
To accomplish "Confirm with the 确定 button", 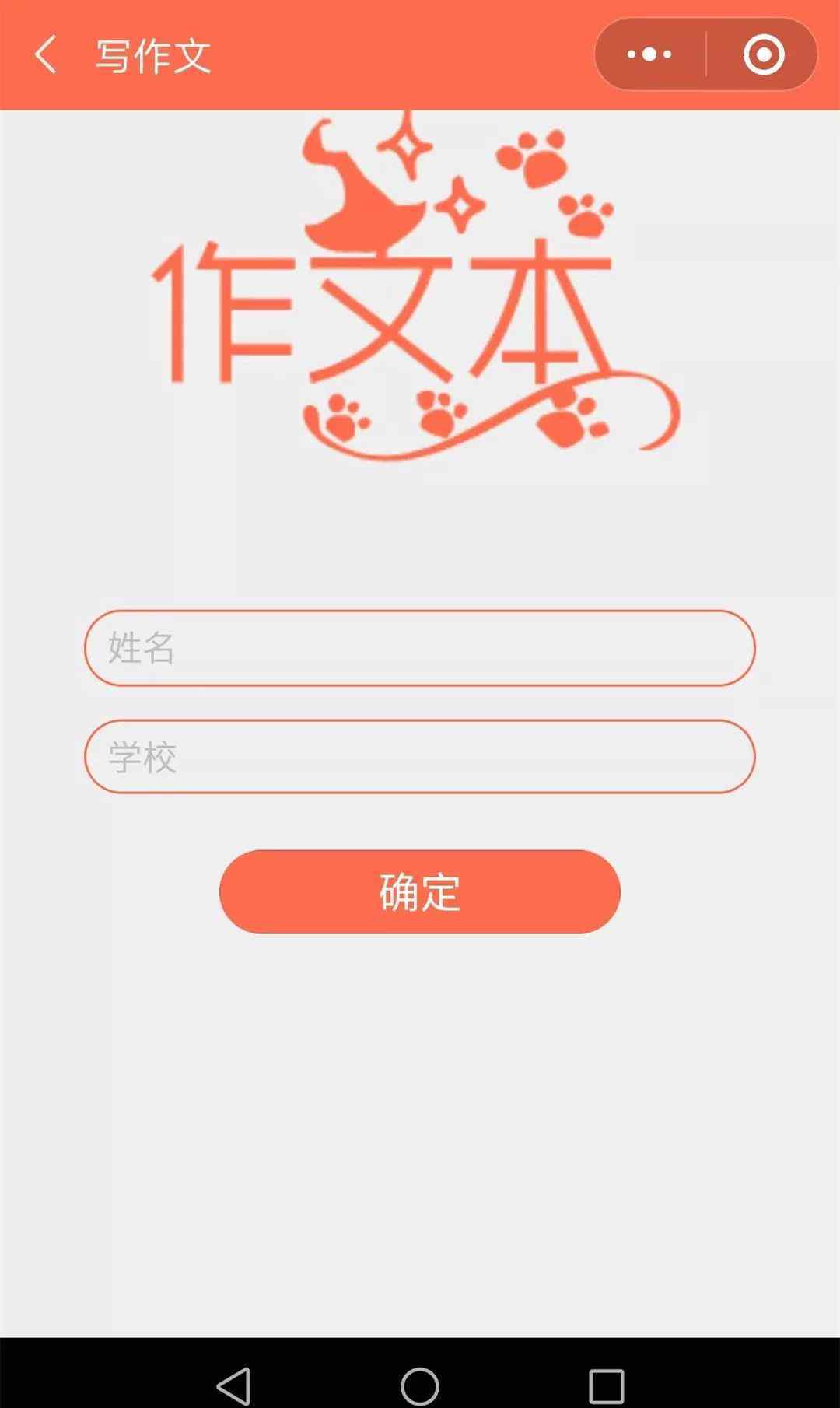I will point(419,891).
